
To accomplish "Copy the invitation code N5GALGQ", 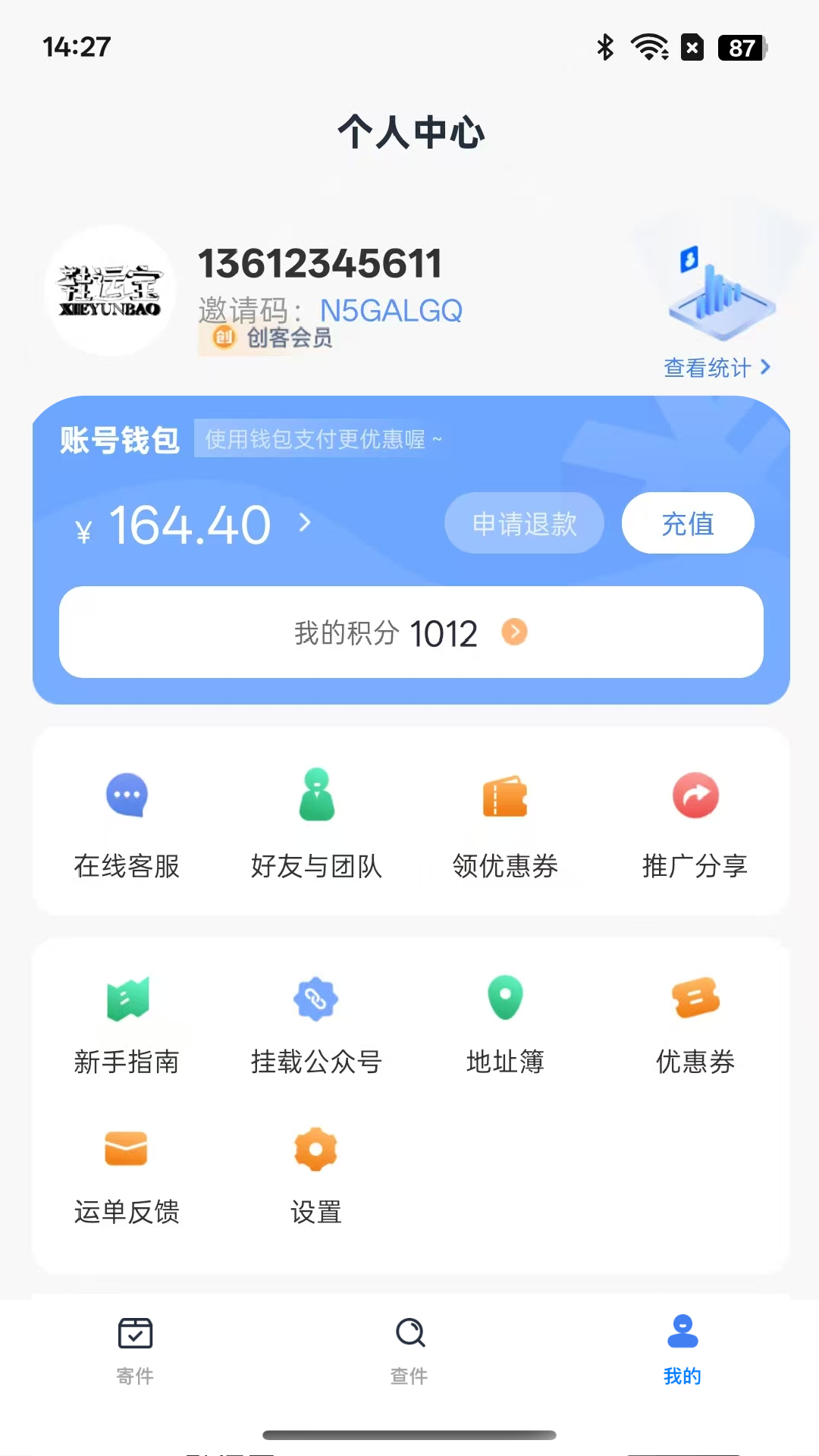I will 391,311.
